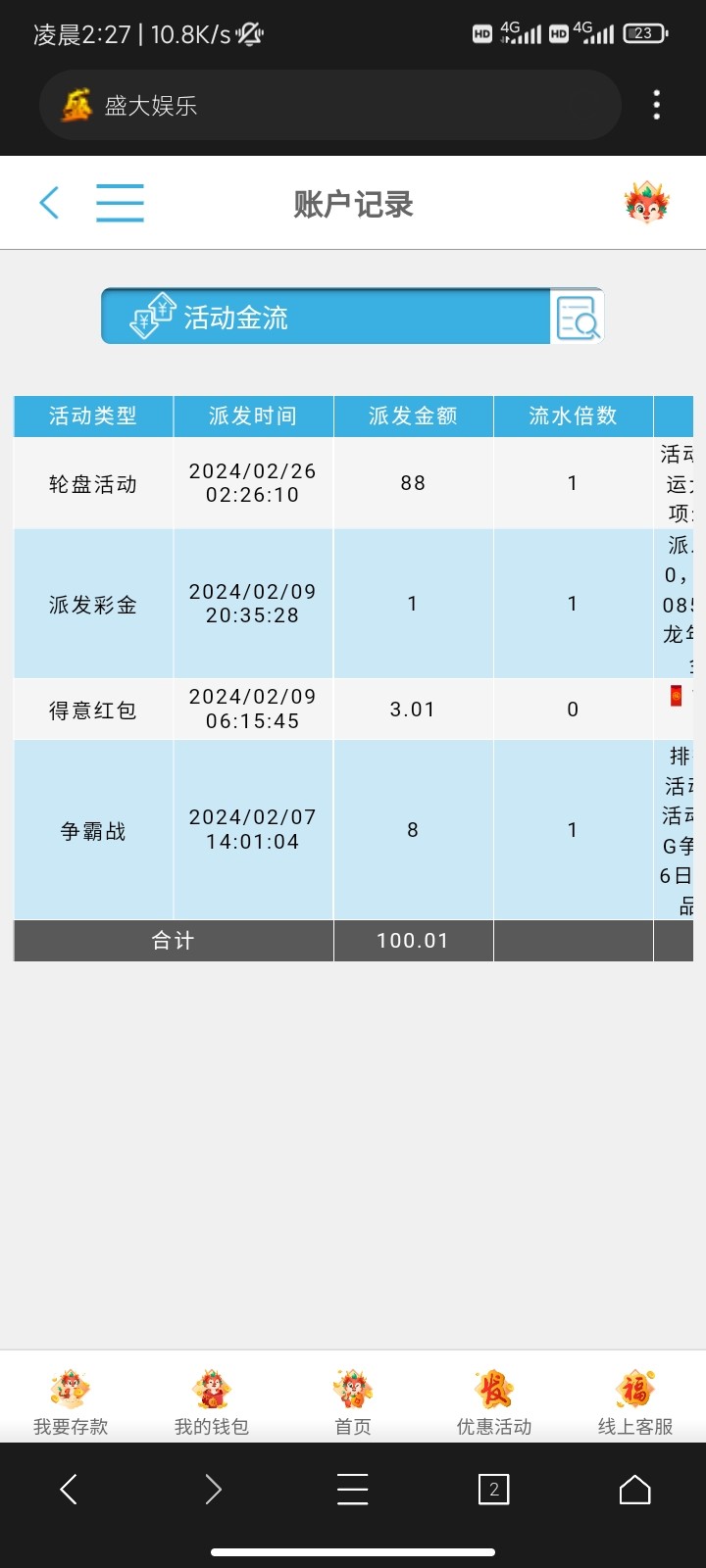The width and height of the screenshot is (706, 1568).
Task: Tap the search magnifier beside 活动金流
Action: pos(580,318)
